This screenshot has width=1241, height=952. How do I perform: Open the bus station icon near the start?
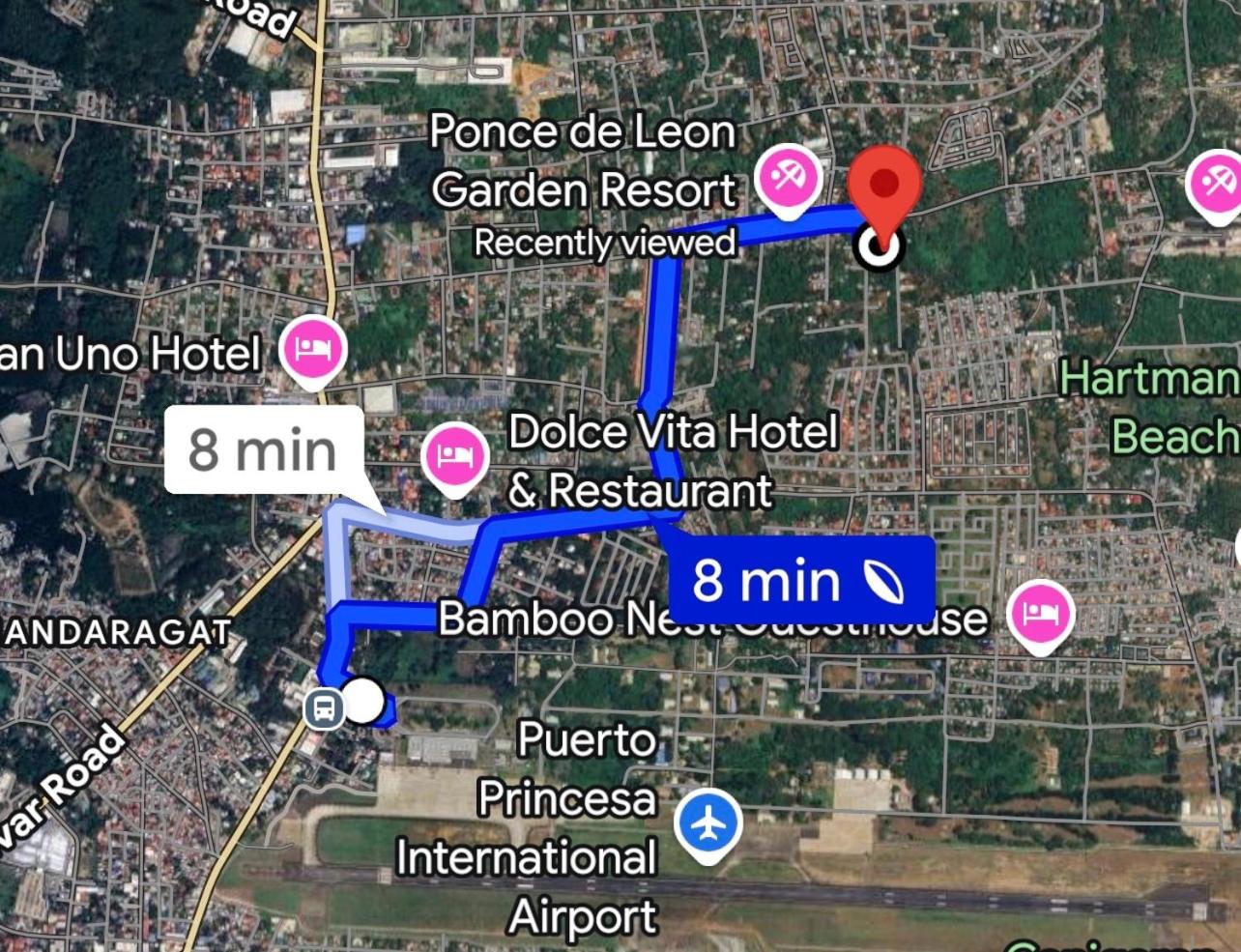click(x=323, y=708)
